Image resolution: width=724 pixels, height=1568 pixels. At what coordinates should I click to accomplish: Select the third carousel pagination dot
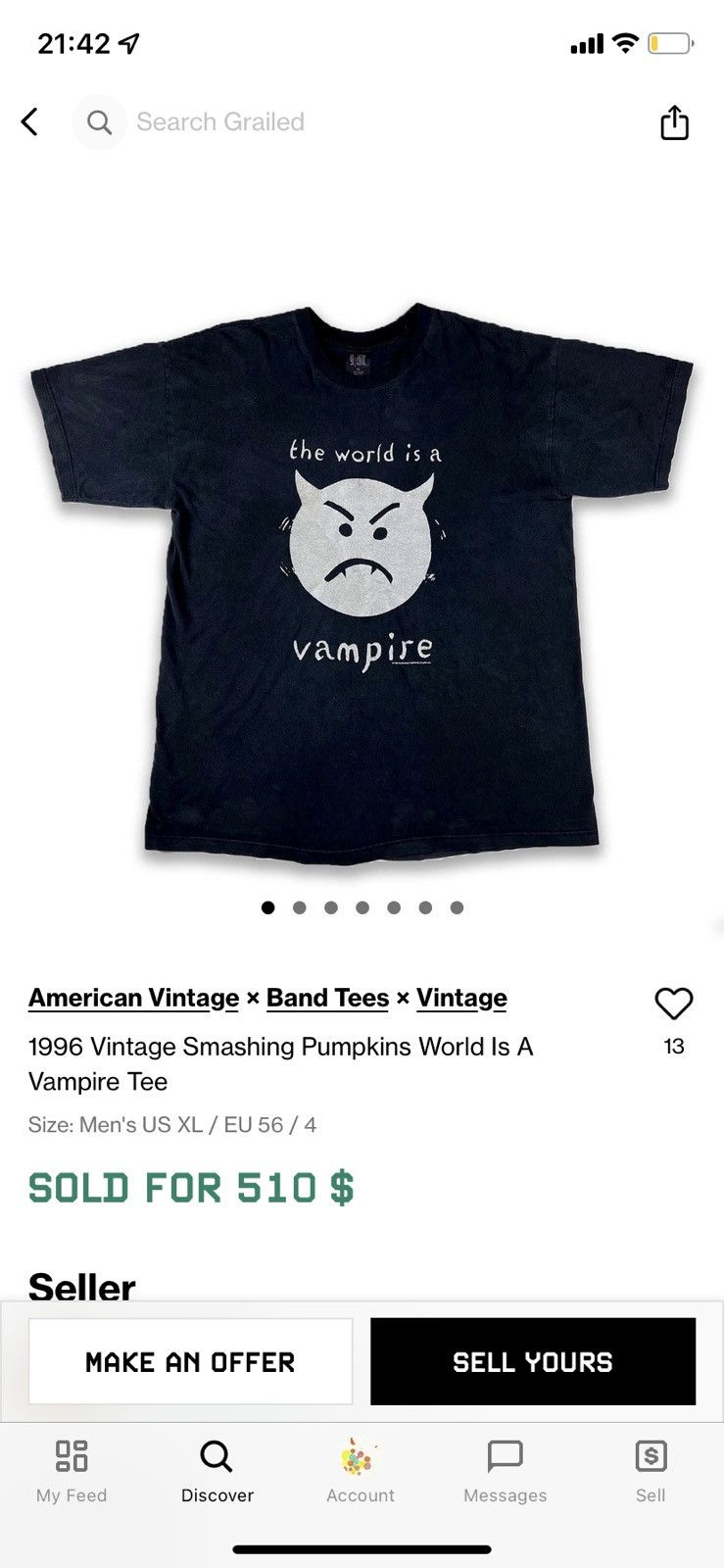330,906
